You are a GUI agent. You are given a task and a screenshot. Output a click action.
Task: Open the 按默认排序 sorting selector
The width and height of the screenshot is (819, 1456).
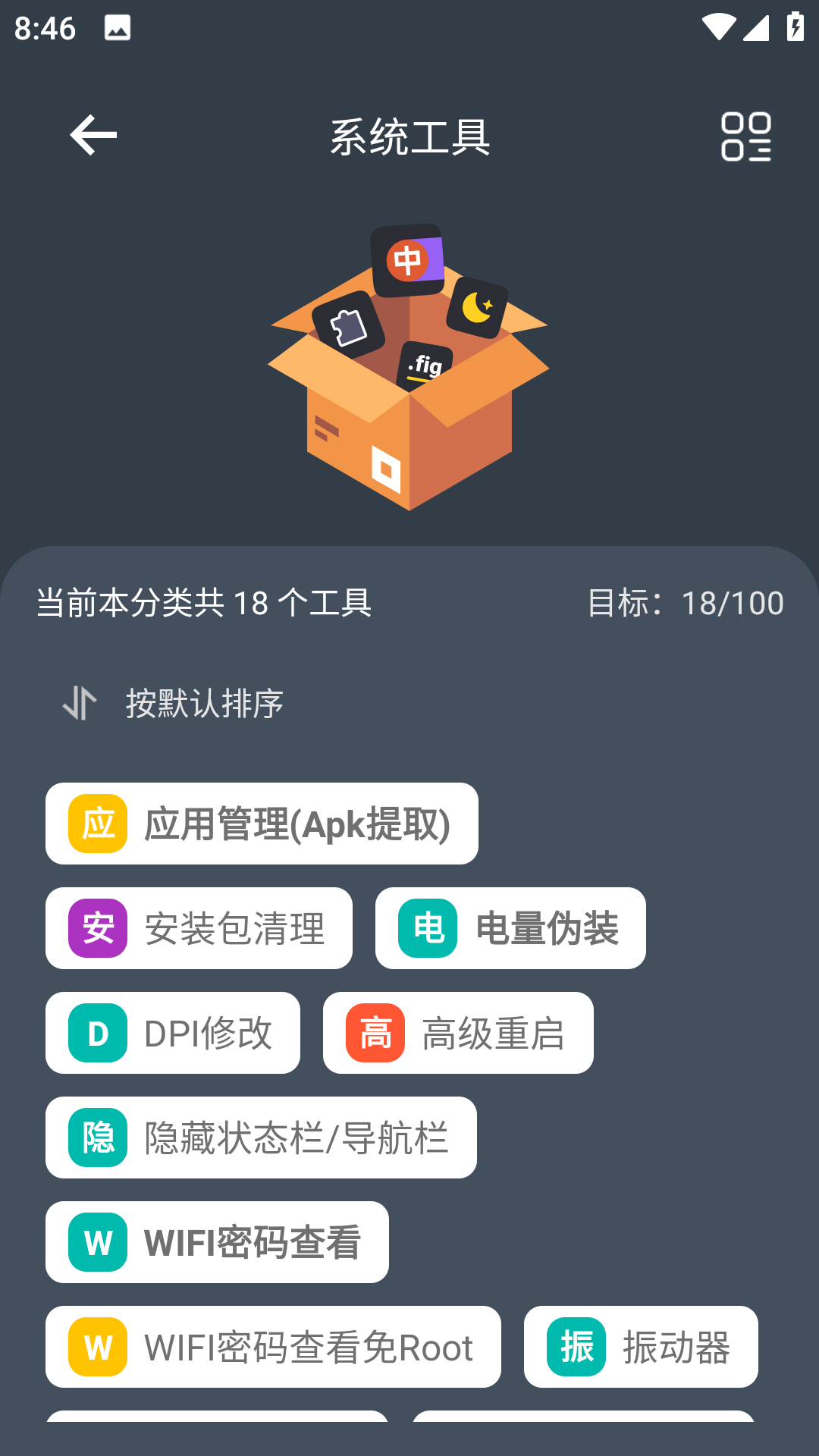pos(205,704)
